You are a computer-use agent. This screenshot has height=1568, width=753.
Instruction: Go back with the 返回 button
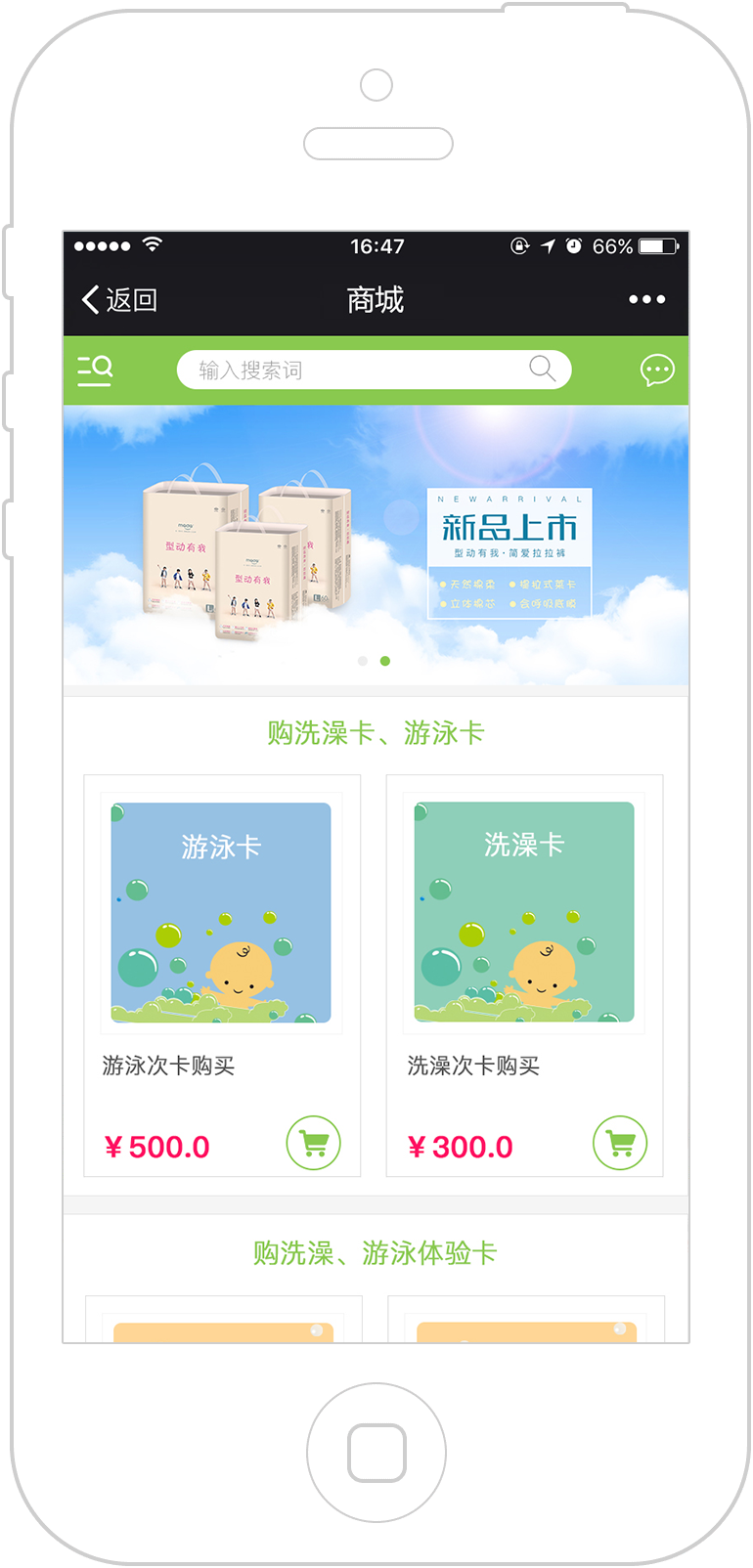118,299
